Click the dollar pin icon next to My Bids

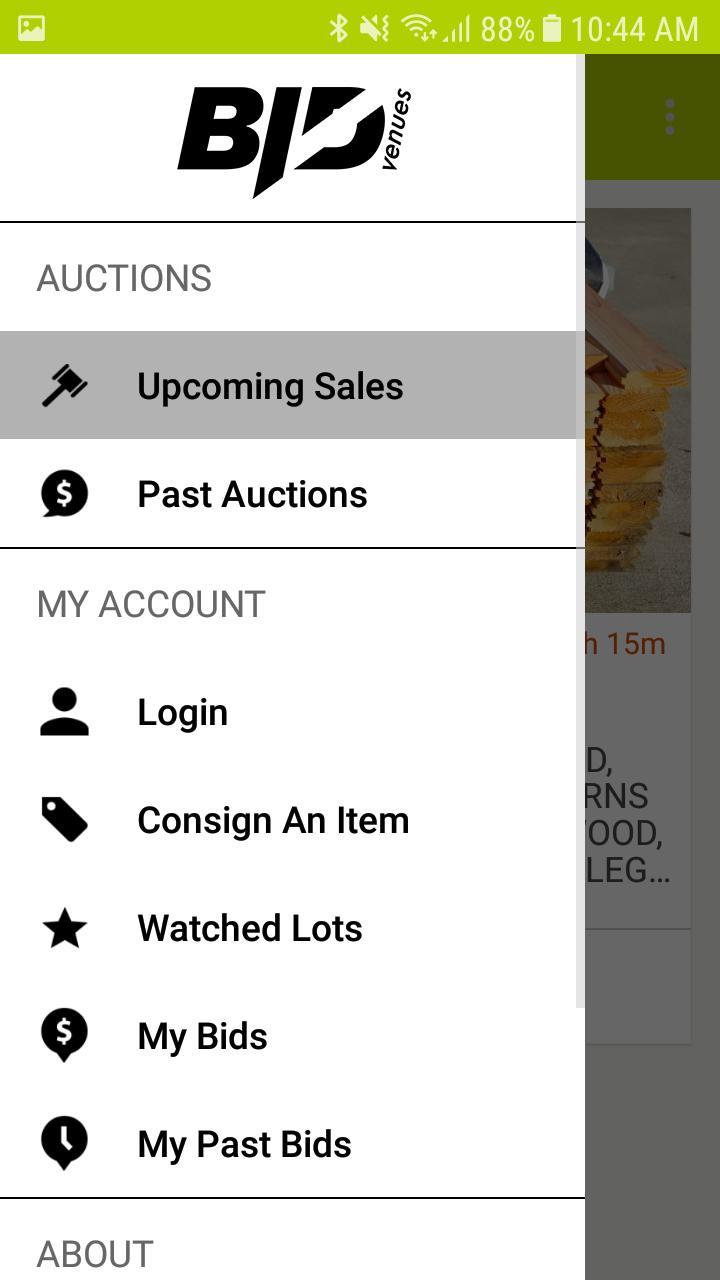(63, 1036)
